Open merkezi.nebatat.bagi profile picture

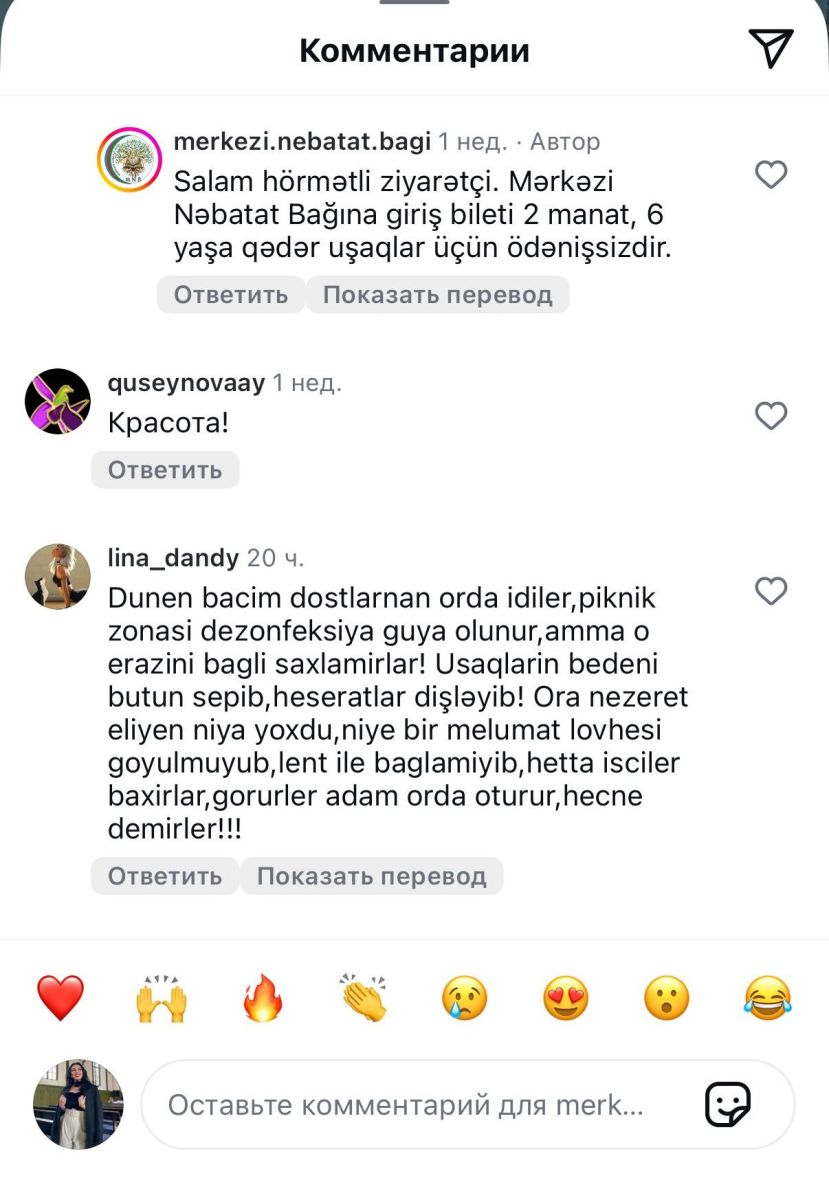point(129,160)
